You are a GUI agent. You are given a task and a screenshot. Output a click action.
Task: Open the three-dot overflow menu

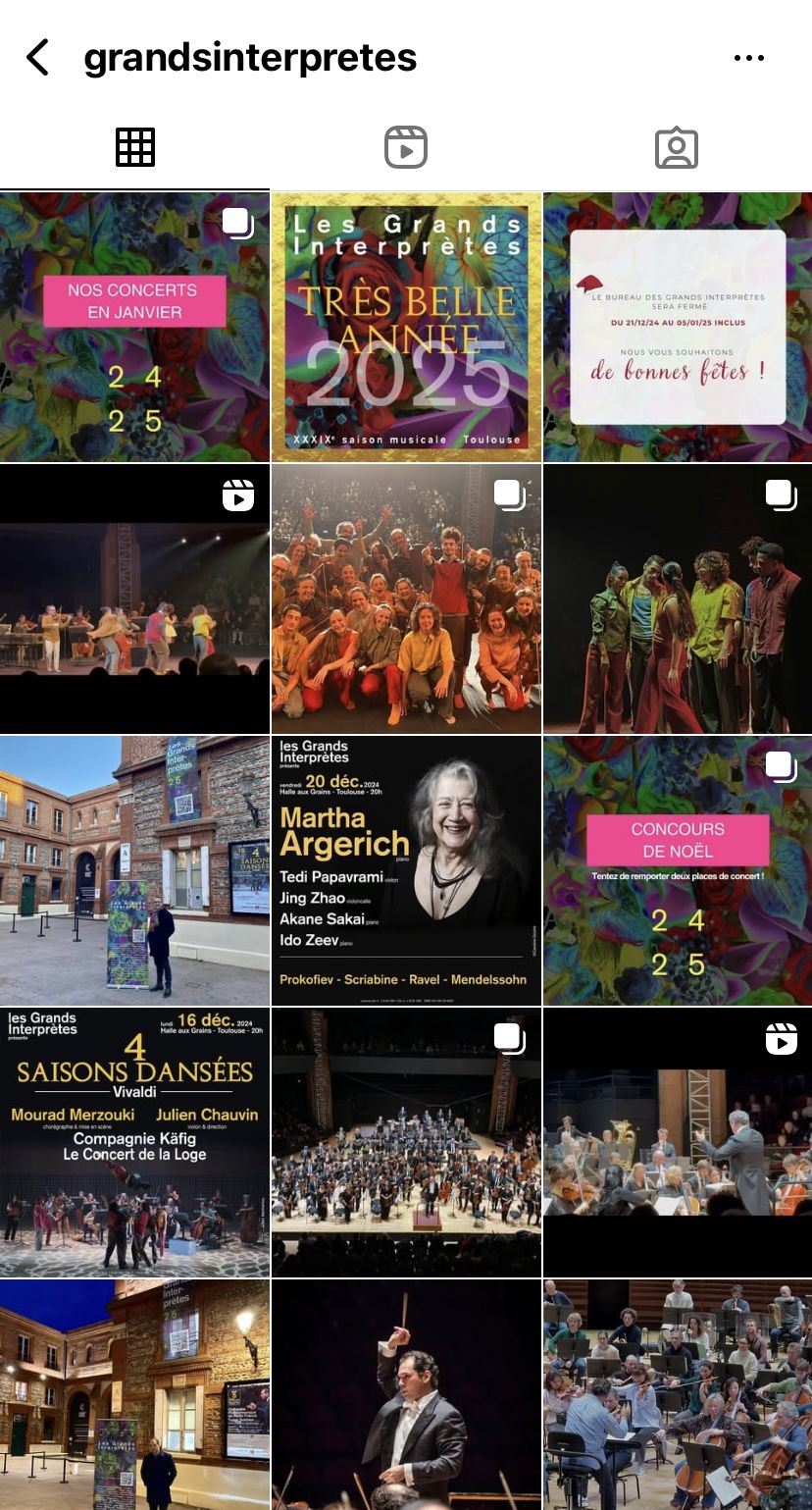(x=748, y=58)
